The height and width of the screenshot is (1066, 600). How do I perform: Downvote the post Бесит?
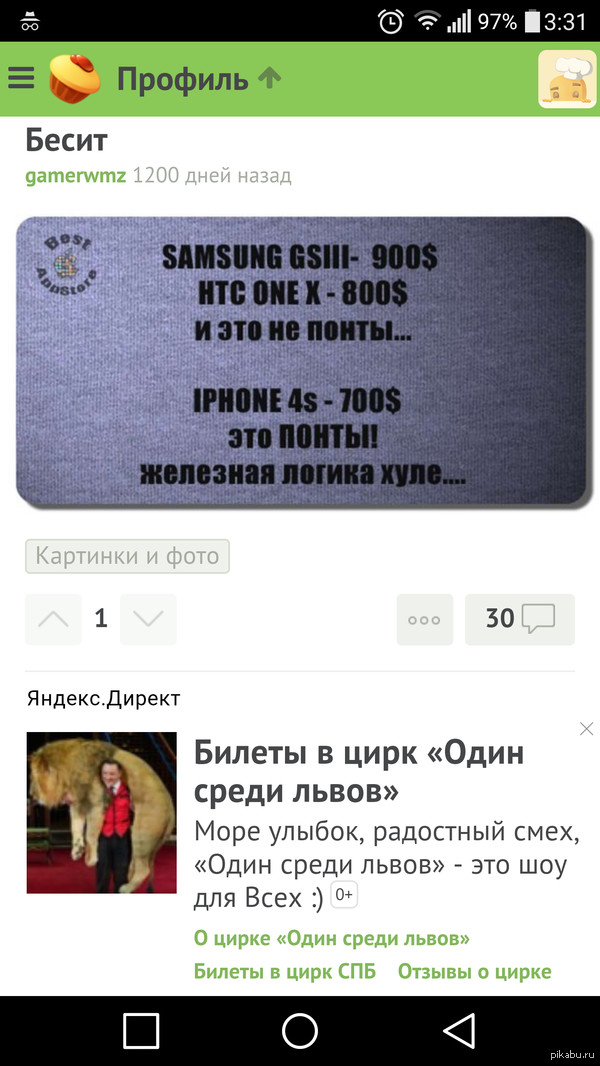[148, 619]
